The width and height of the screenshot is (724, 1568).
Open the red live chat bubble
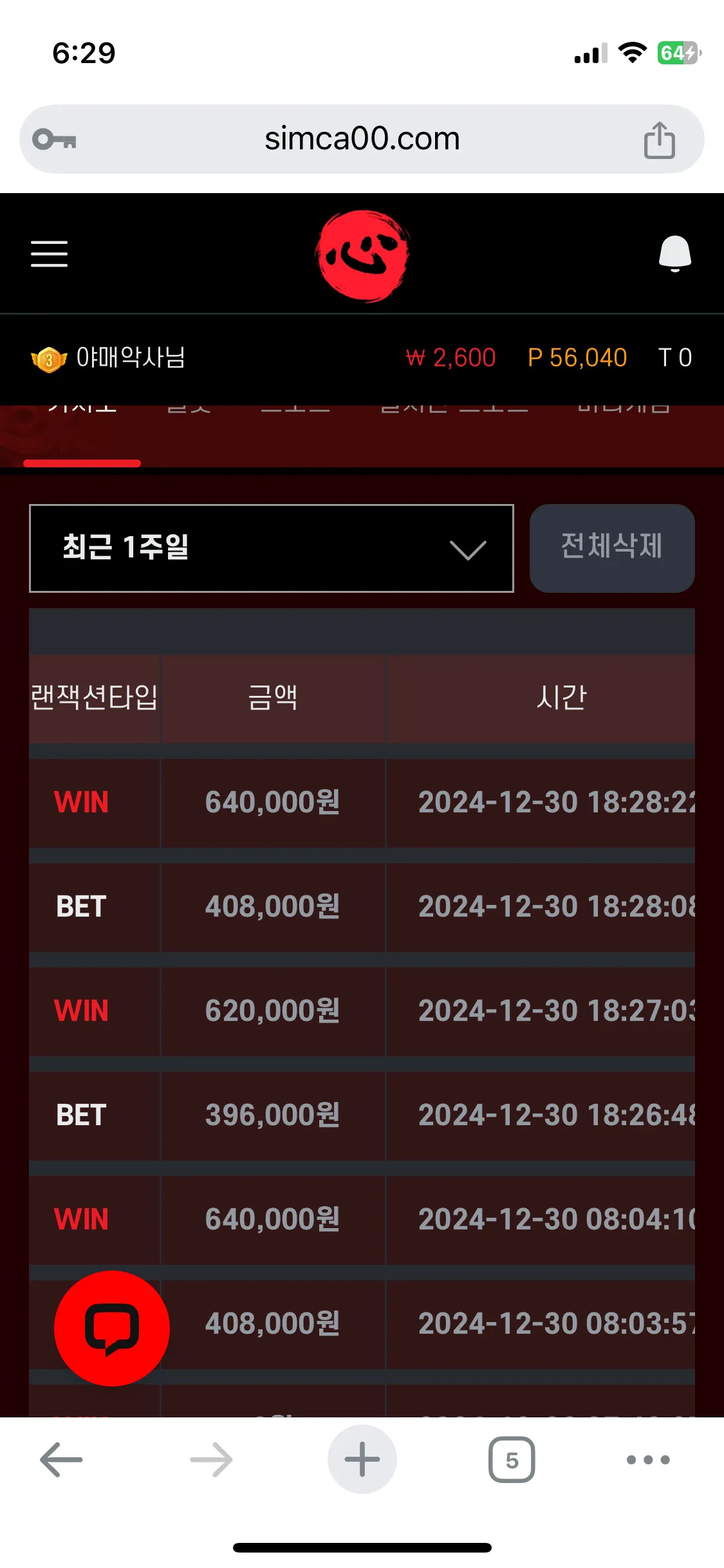(112, 1329)
